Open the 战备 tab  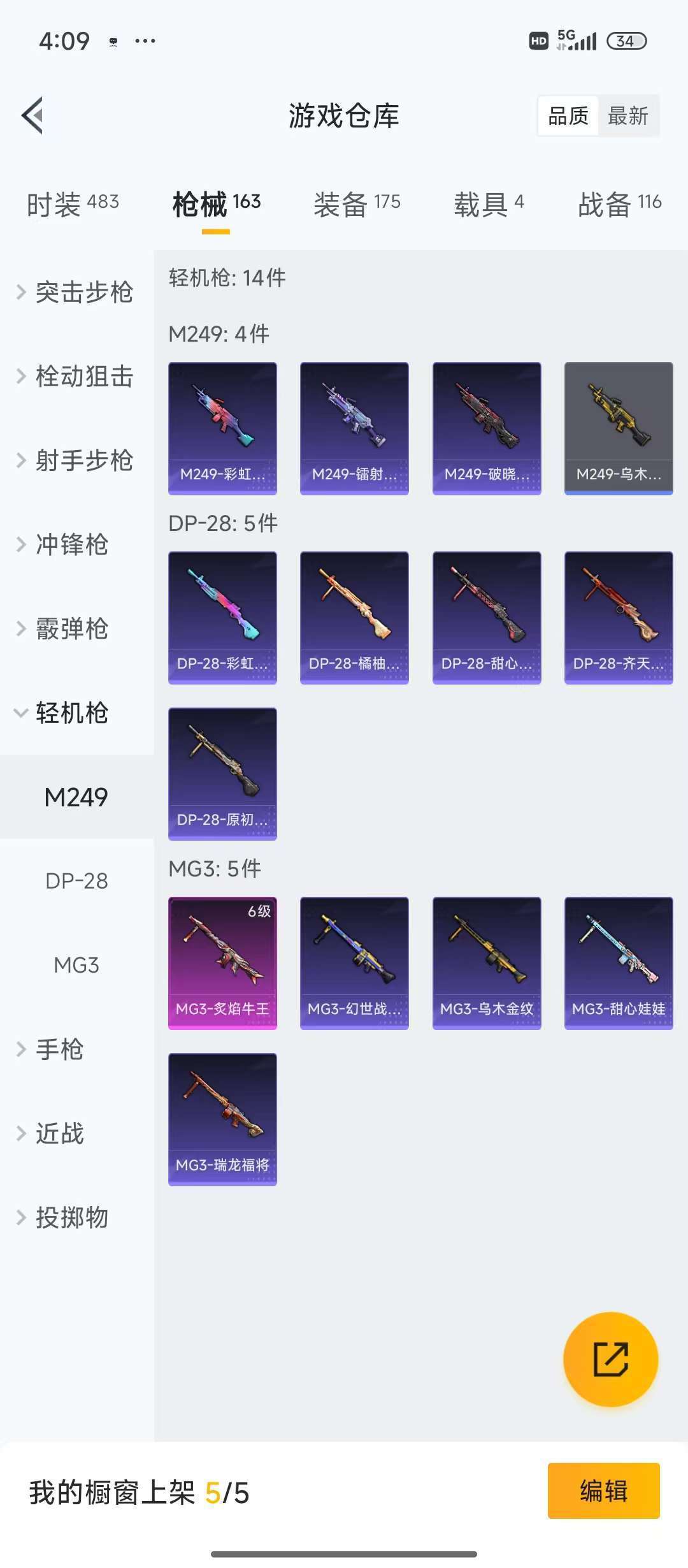point(619,204)
